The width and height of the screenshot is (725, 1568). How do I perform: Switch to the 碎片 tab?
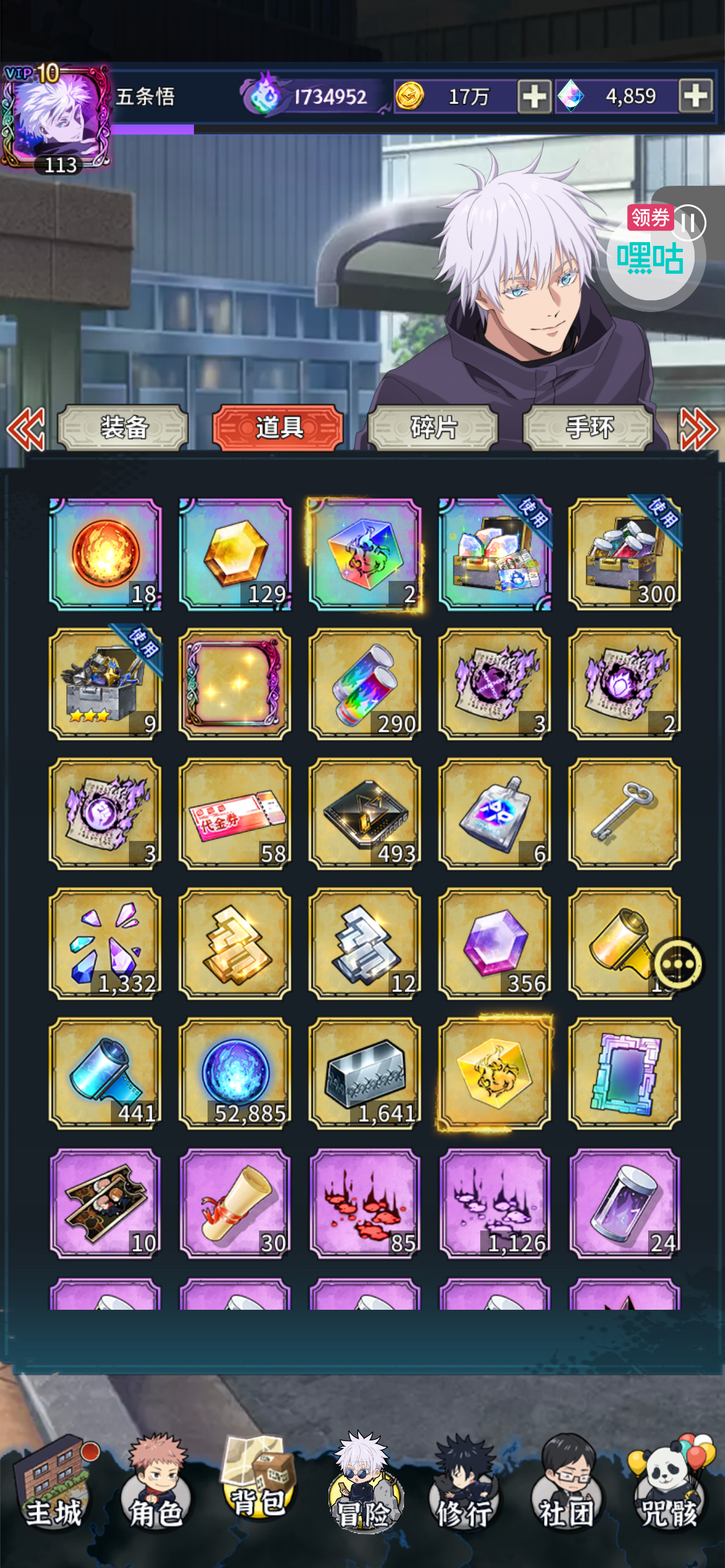click(x=433, y=427)
